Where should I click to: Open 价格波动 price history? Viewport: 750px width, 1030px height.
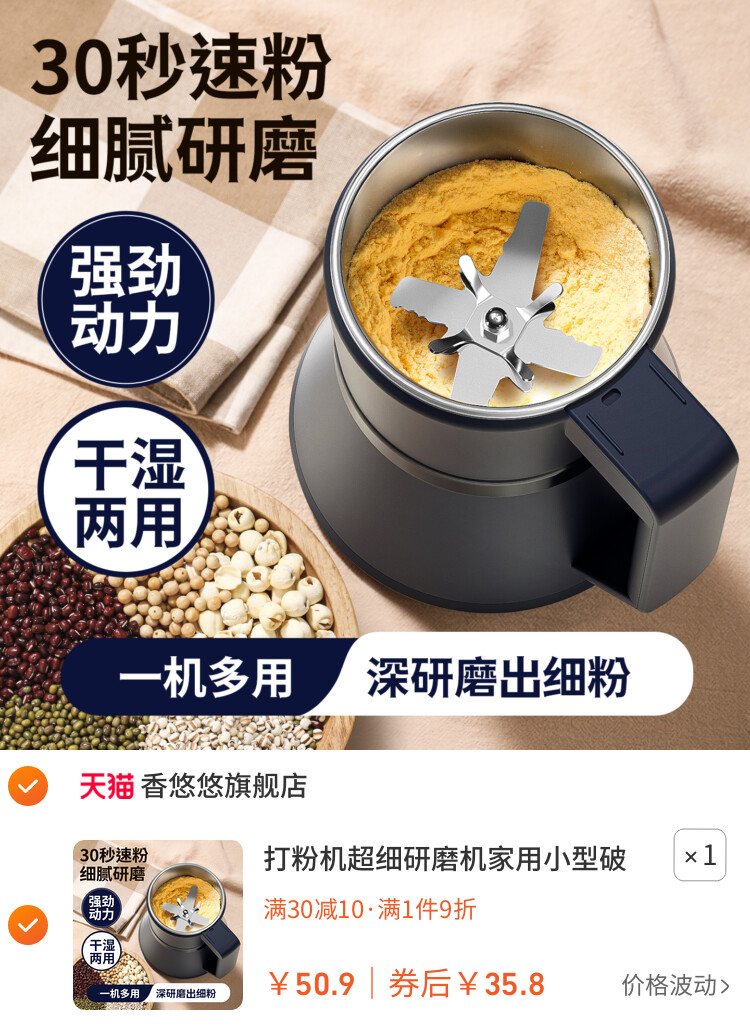[x=675, y=985]
